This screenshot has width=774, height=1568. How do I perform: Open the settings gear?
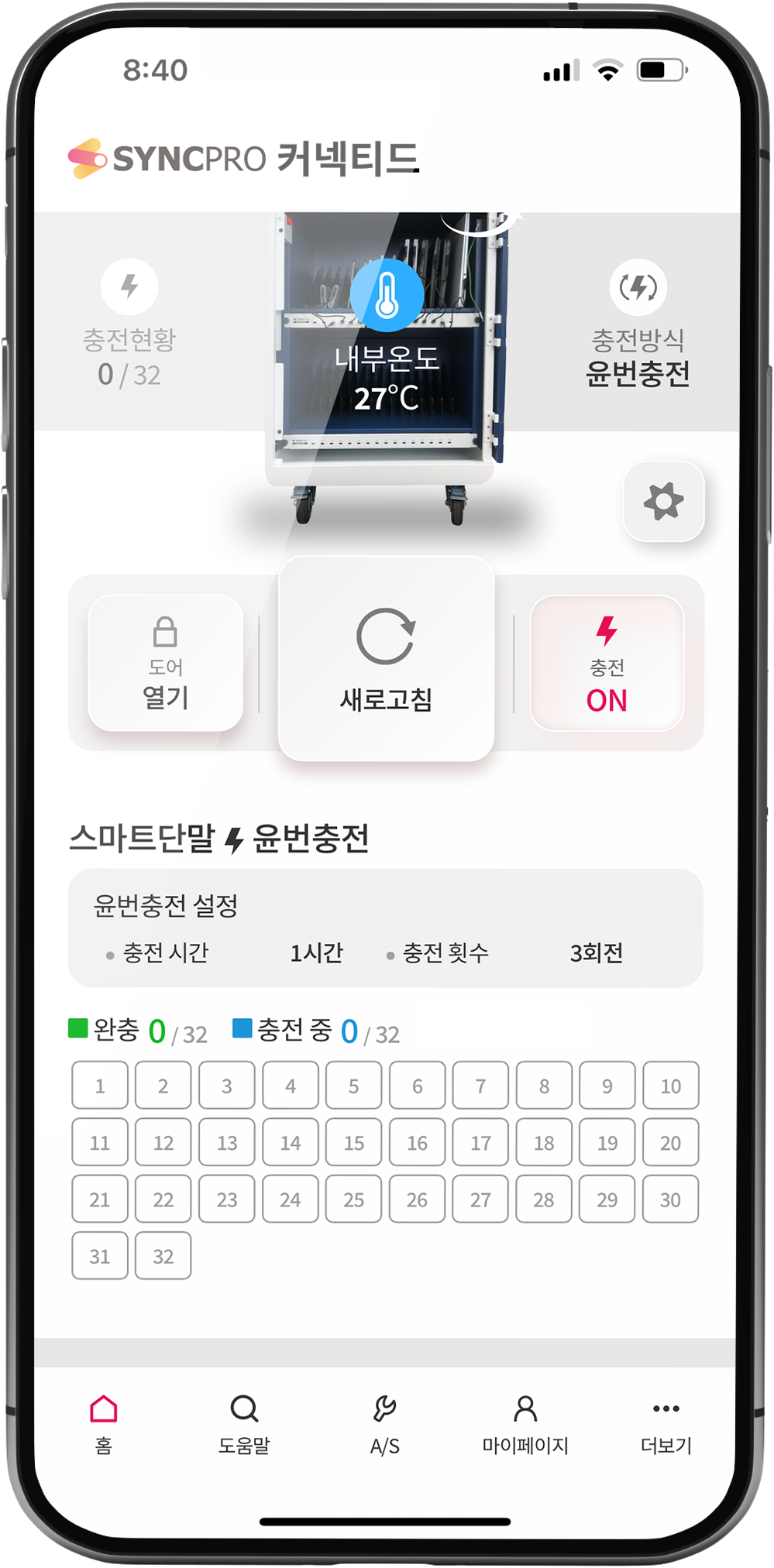[663, 502]
